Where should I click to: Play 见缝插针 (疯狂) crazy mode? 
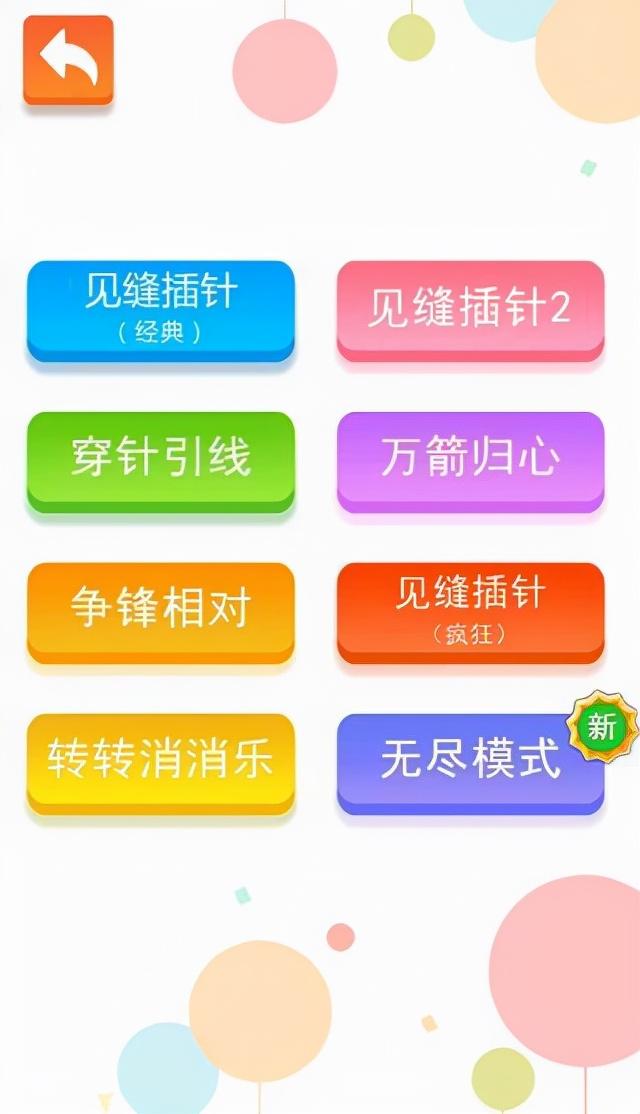coord(470,610)
